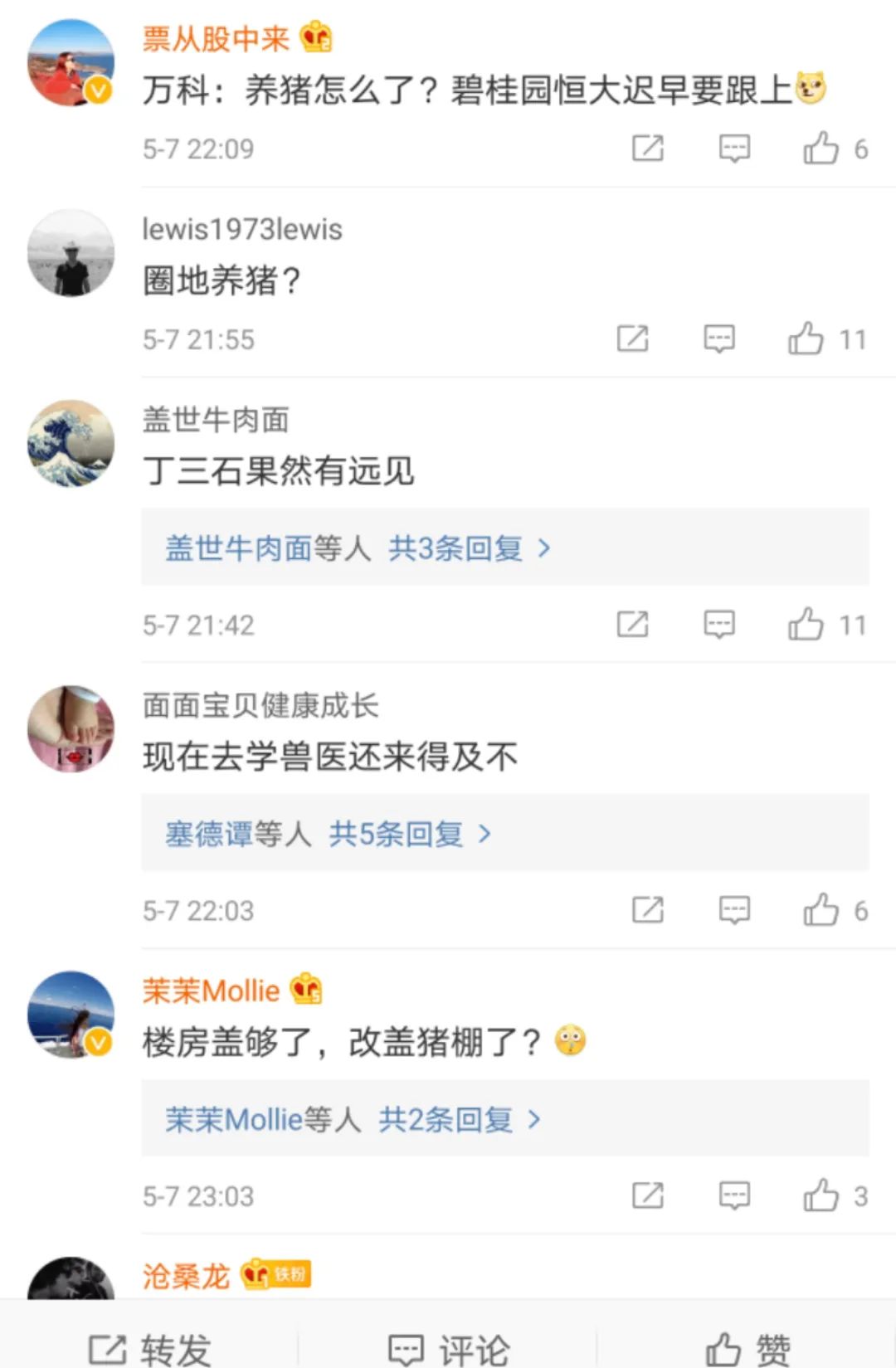Visit lewis1973lewis's profile via username
The image size is (896, 1368).
pyautogui.click(x=241, y=229)
